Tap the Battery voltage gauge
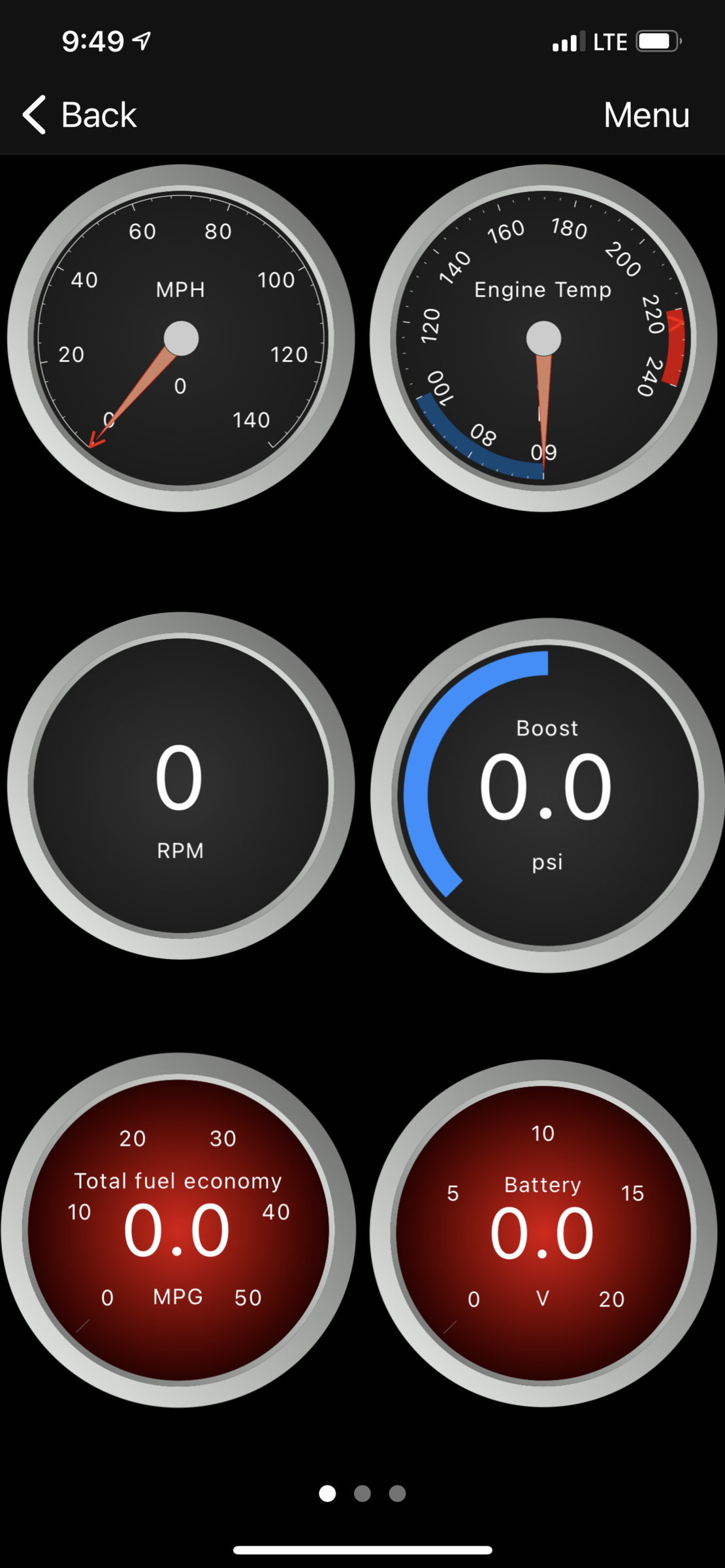This screenshot has height=1568, width=725. [x=543, y=1233]
